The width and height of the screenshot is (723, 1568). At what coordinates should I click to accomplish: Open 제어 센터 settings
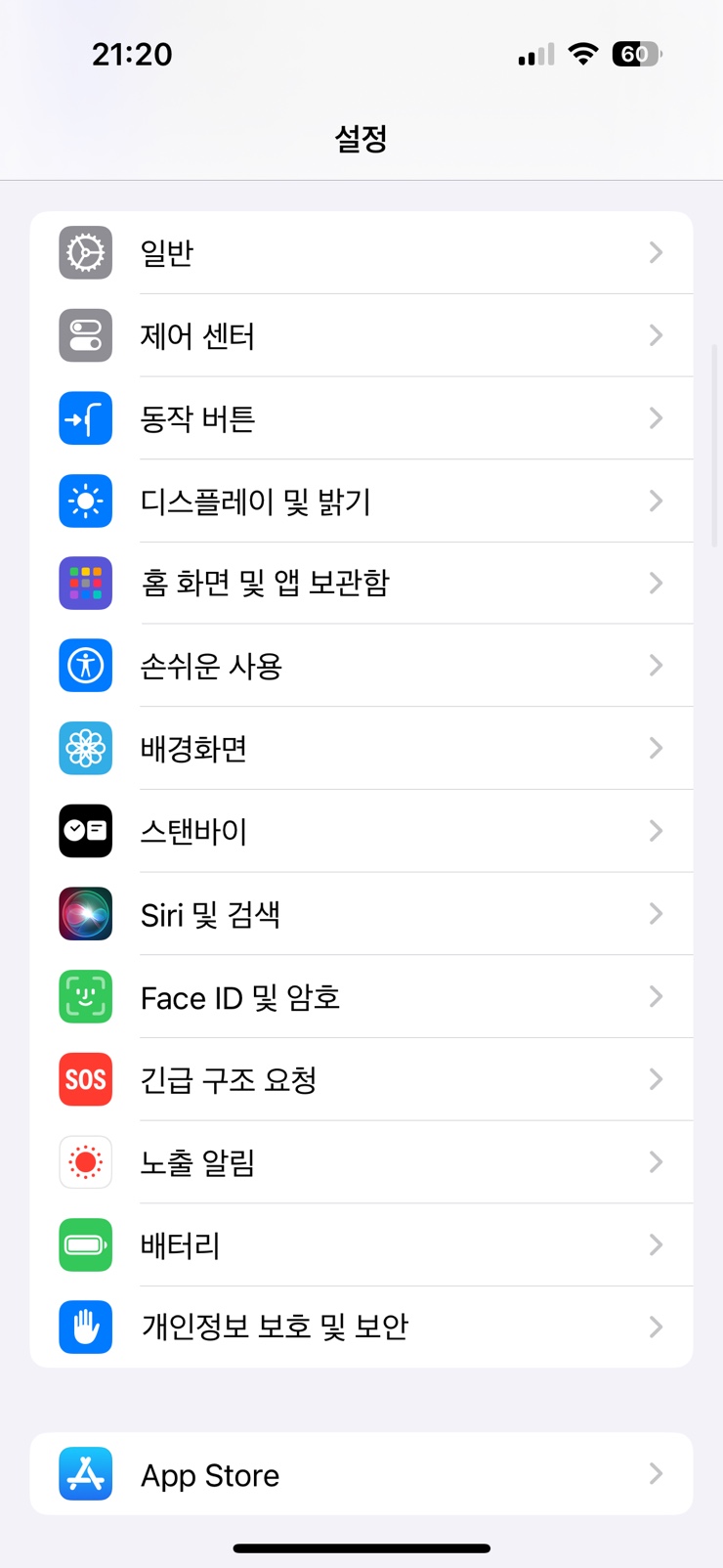tap(361, 335)
